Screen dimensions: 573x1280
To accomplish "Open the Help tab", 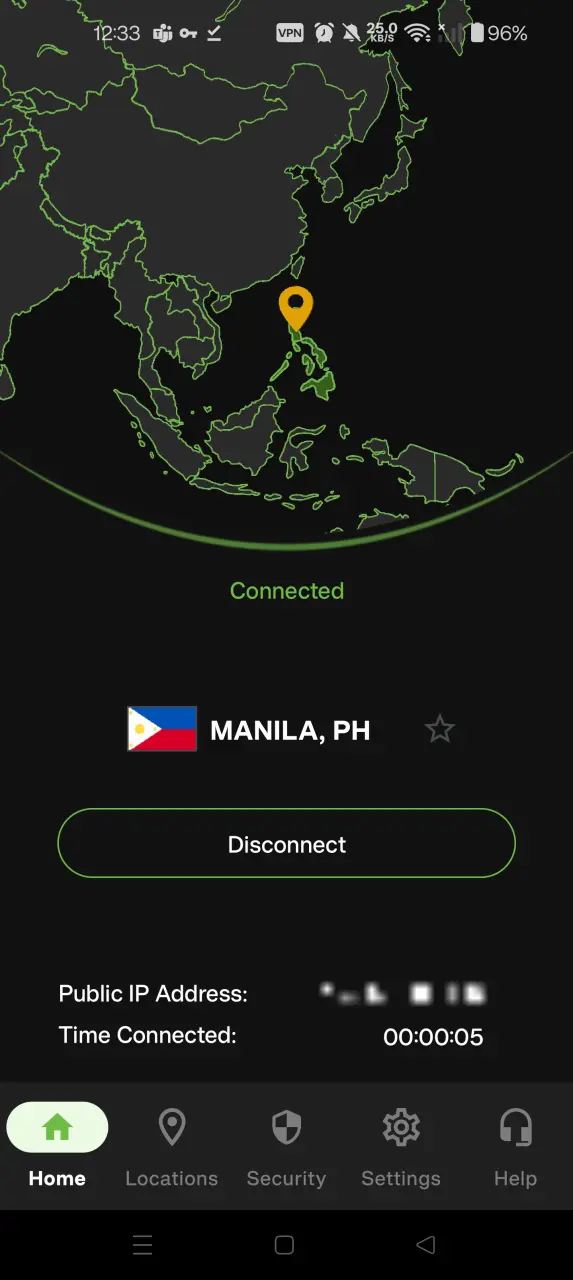I will [x=515, y=1148].
